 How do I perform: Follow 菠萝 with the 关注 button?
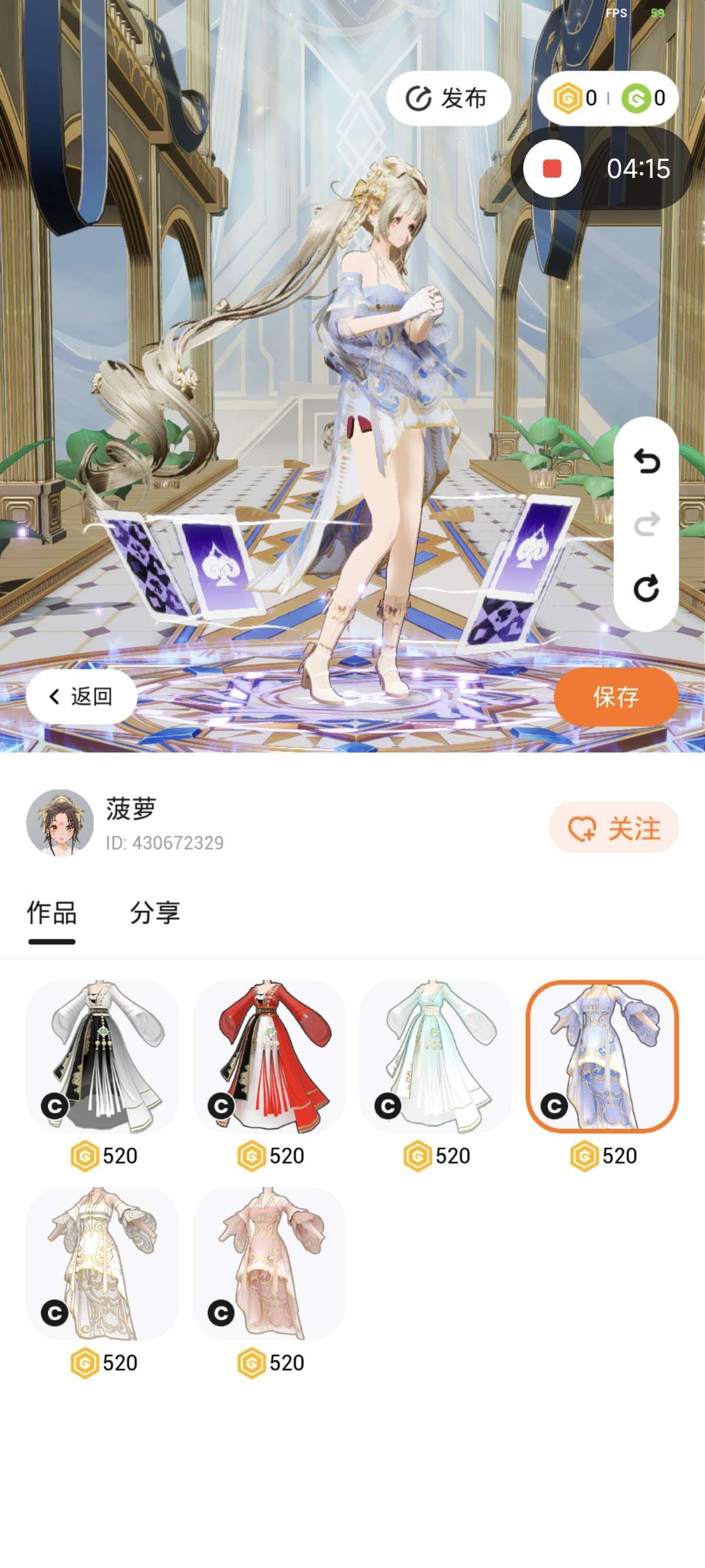coord(614,828)
